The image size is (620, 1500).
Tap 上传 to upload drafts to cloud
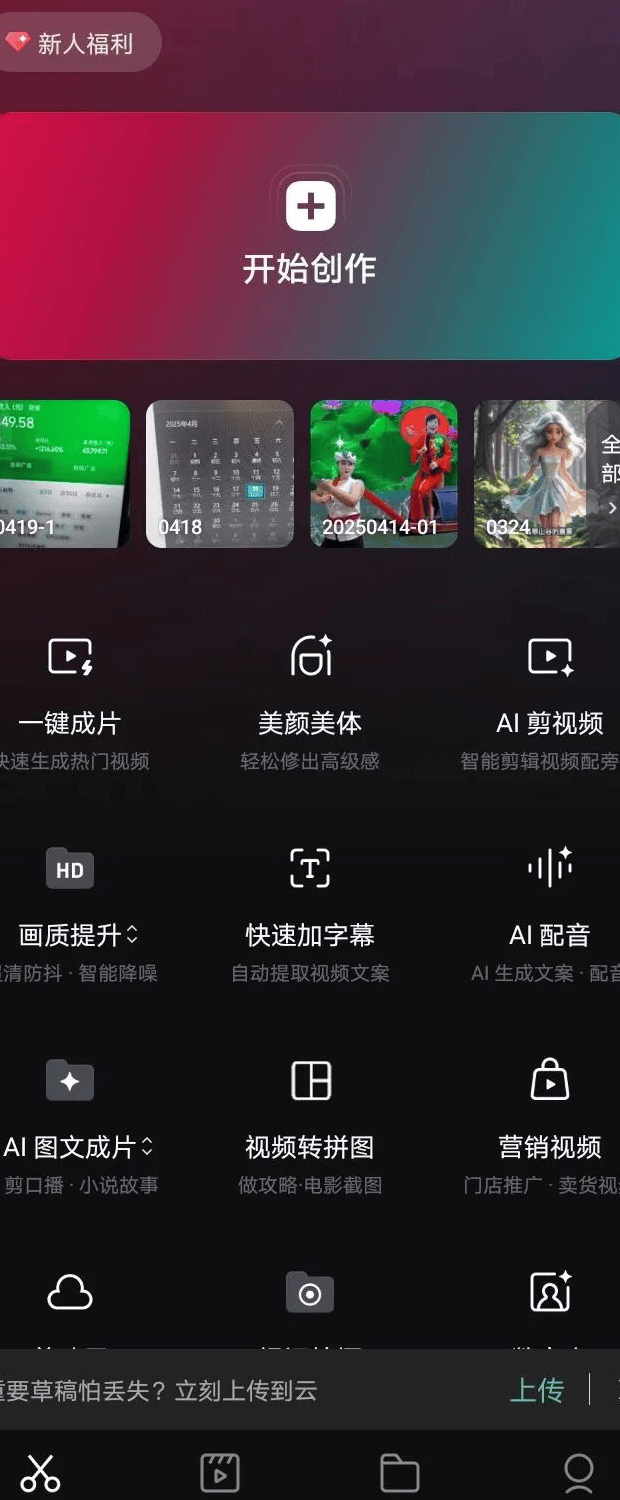coord(537,1390)
